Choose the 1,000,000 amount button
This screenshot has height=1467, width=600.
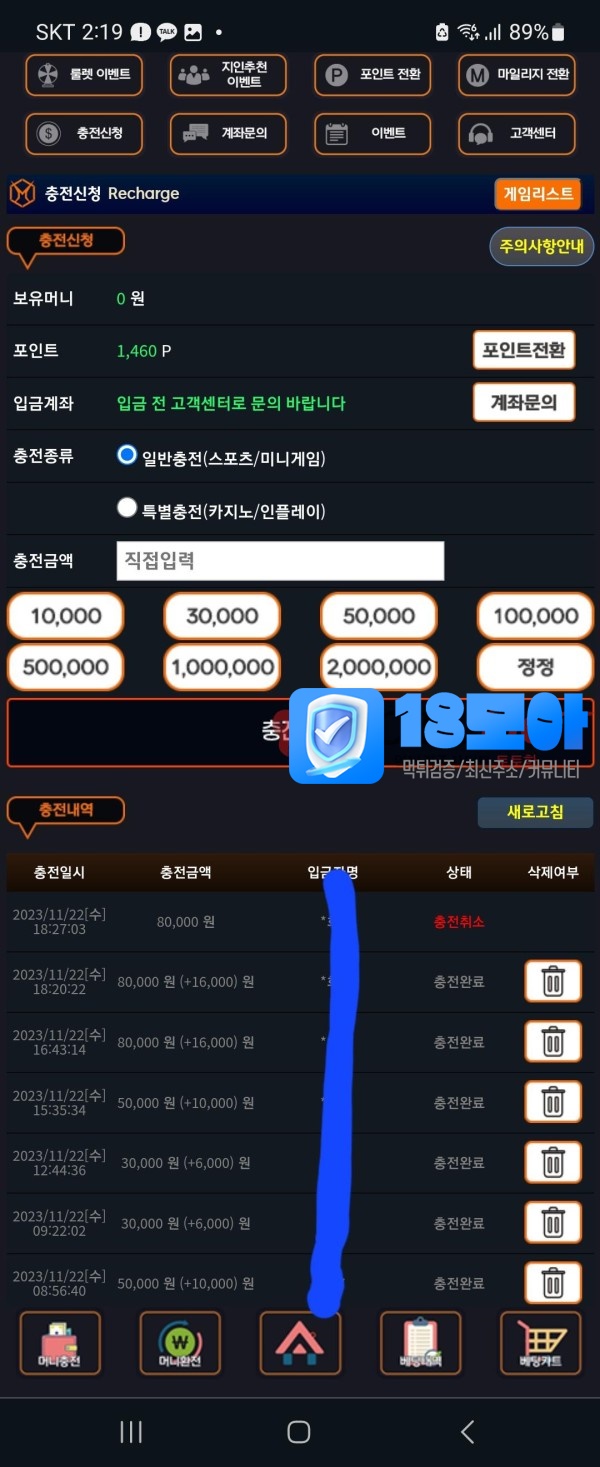pyautogui.click(x=222, y=667)
